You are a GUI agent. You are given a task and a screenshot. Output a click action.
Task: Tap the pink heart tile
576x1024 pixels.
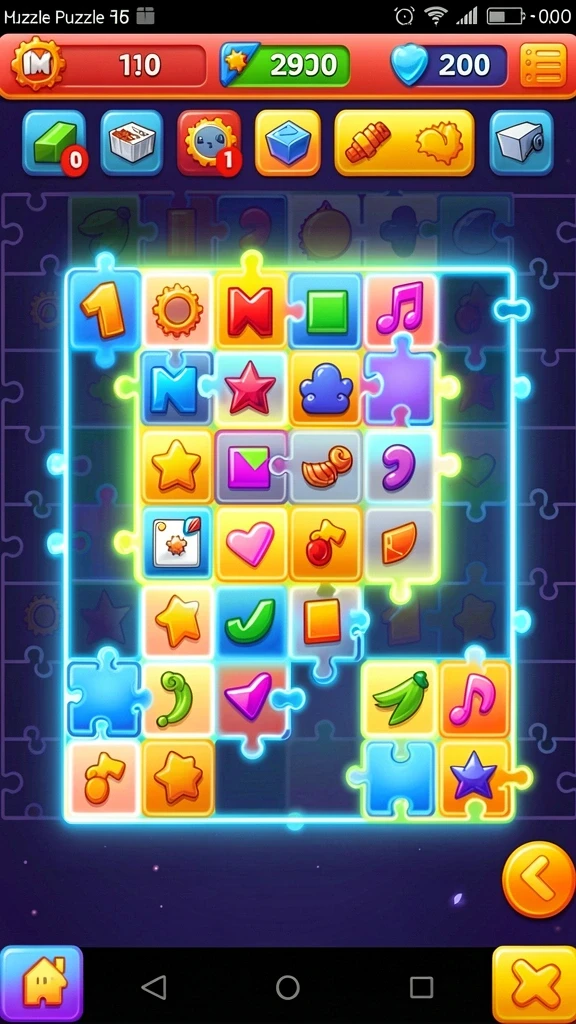click(x=251, y=545)
